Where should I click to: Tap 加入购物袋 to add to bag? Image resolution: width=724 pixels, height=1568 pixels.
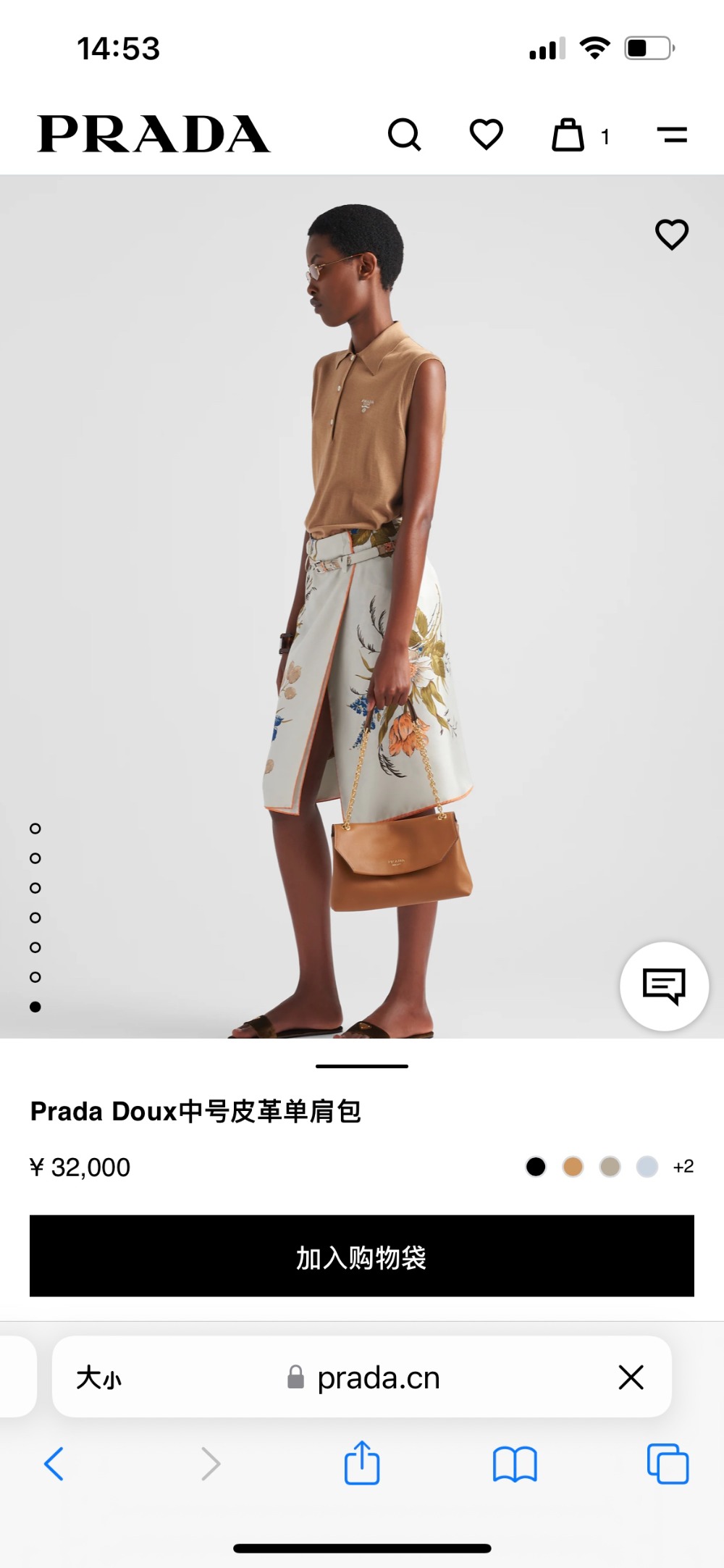click(x=362, y=1256)
